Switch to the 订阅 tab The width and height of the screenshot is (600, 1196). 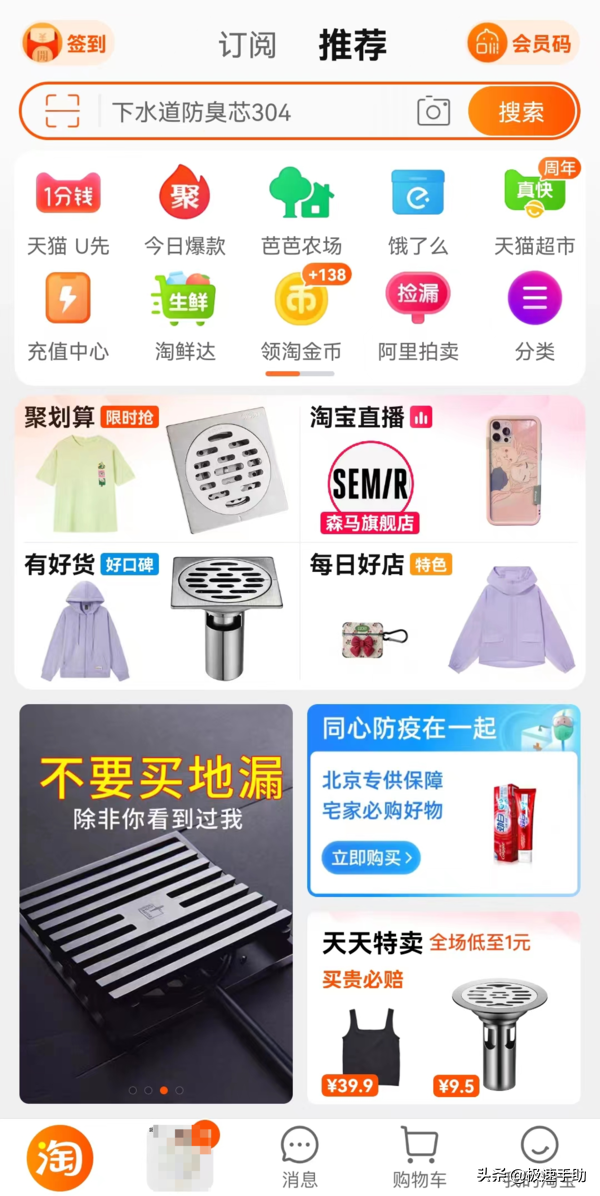247,45
